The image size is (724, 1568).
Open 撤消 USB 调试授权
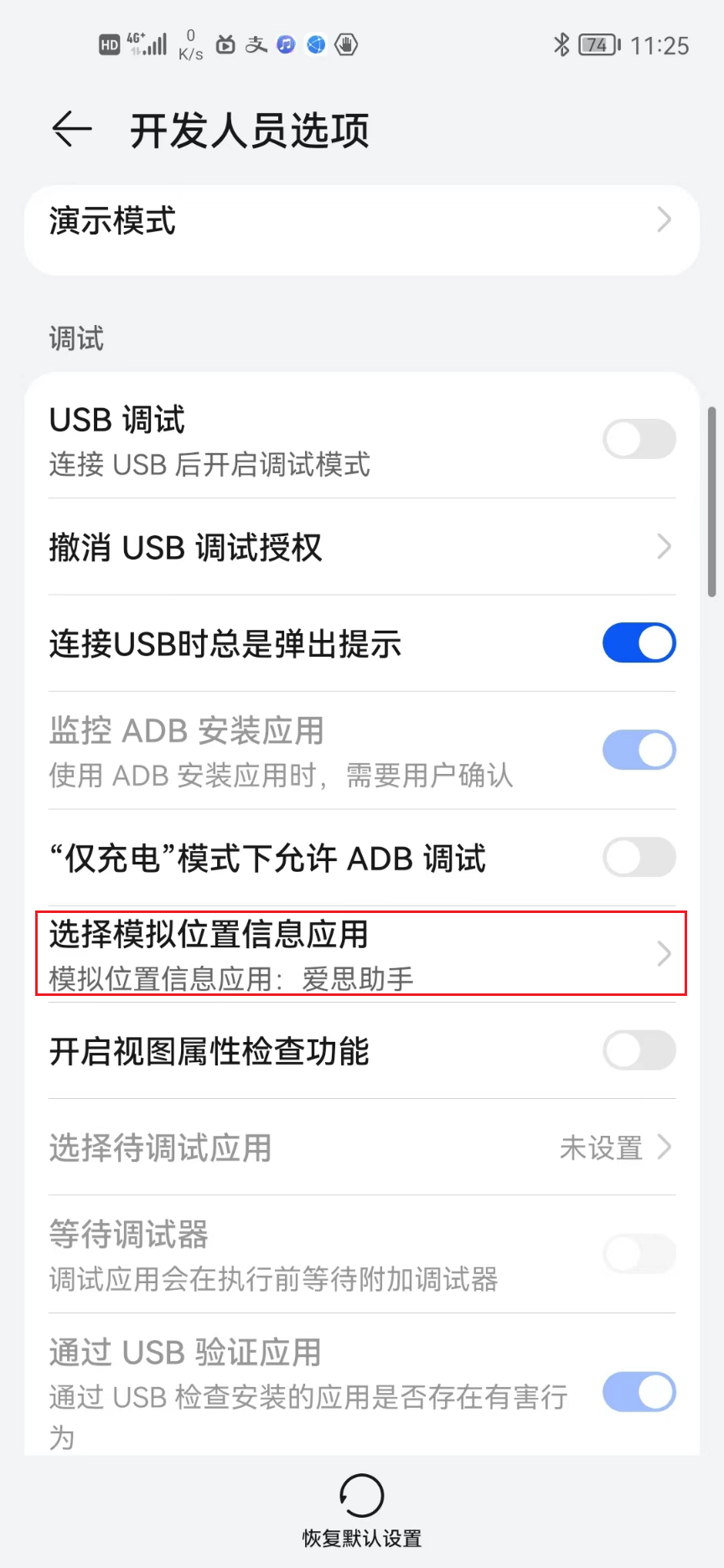point(362,547)
